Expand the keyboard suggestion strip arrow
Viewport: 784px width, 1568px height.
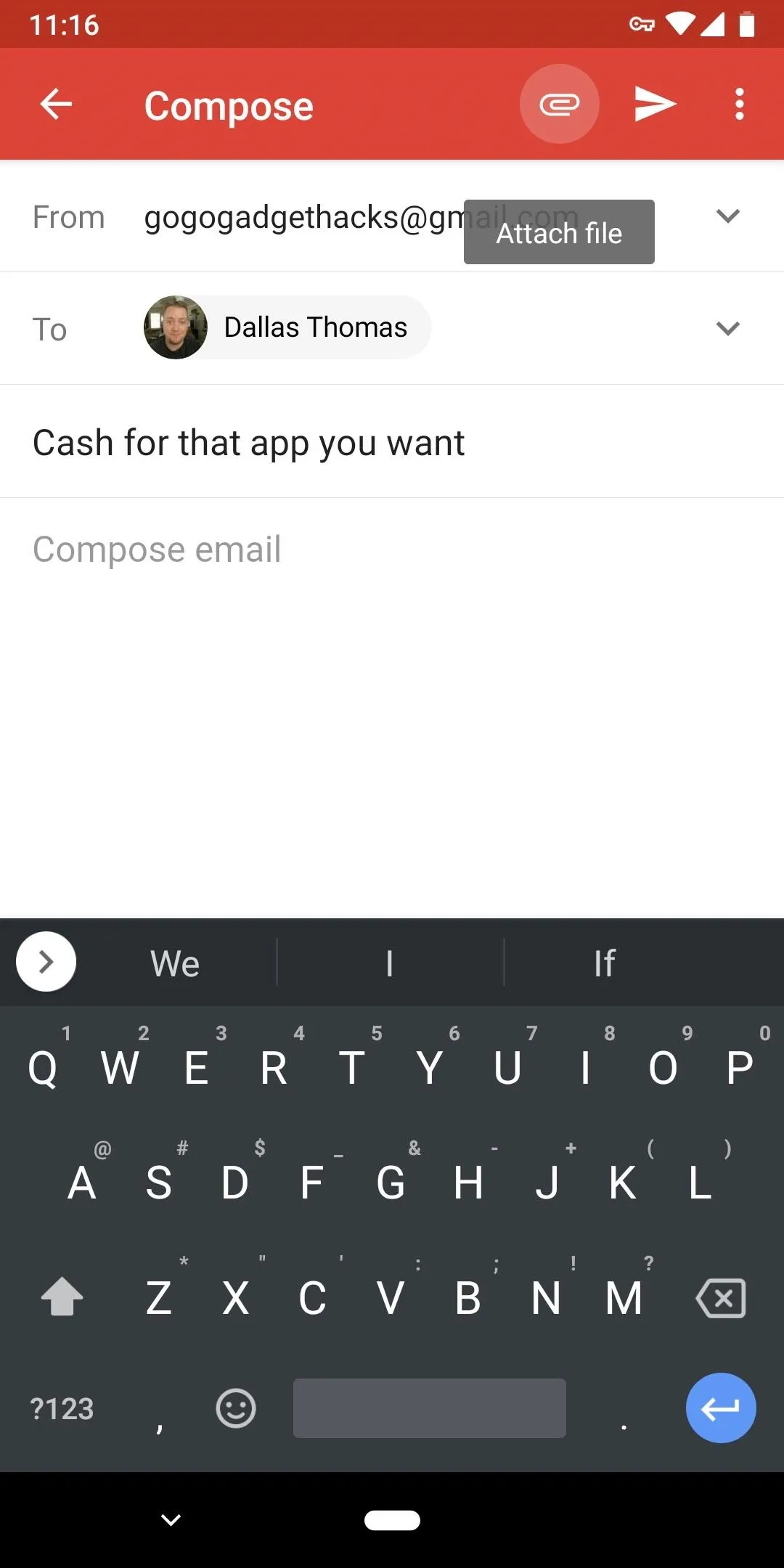[x=46, y=962]
